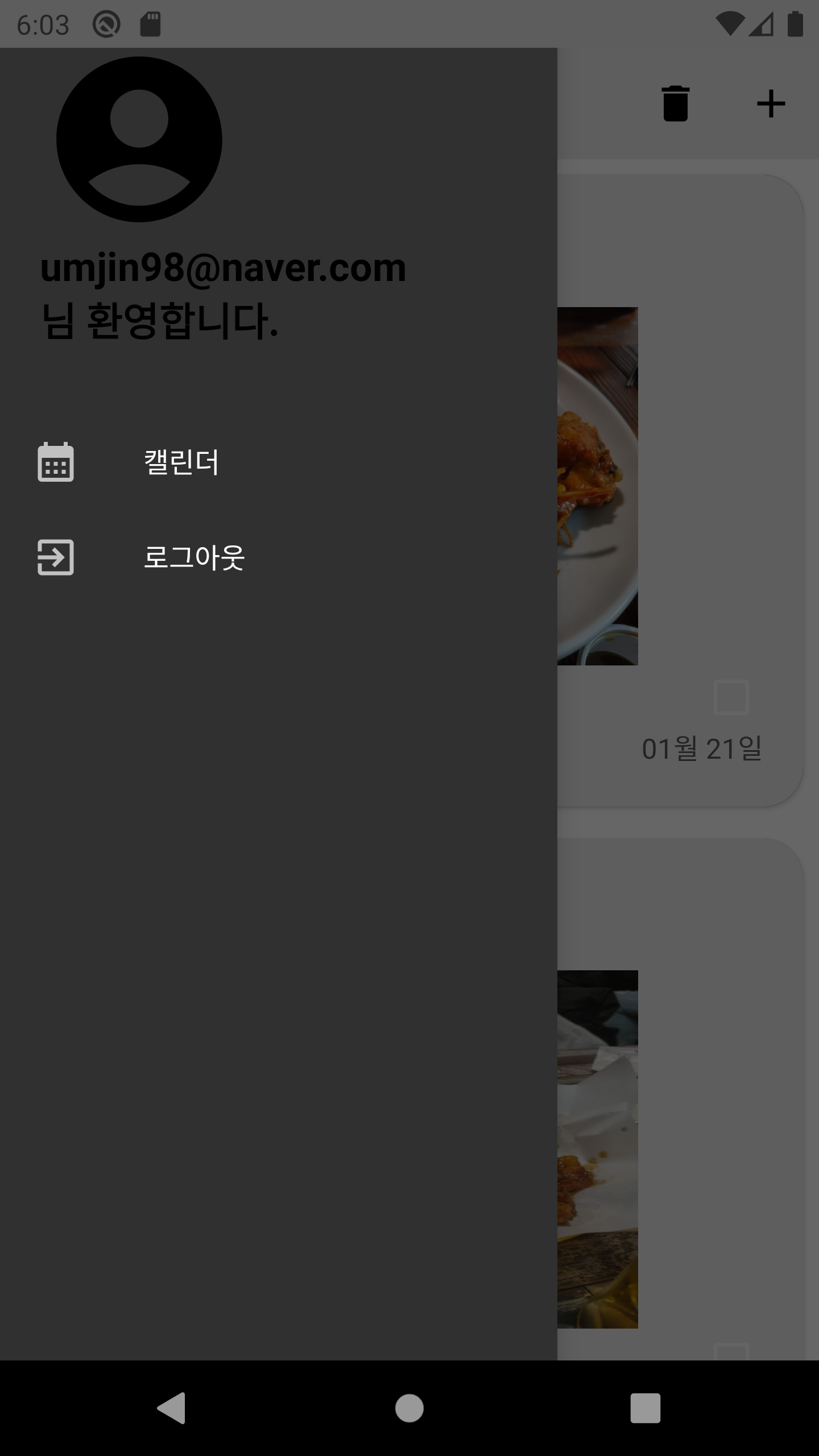The height and width of the screenshot is (1456, 819).
Task: Go to the home screen
Action: point(409,1408)
